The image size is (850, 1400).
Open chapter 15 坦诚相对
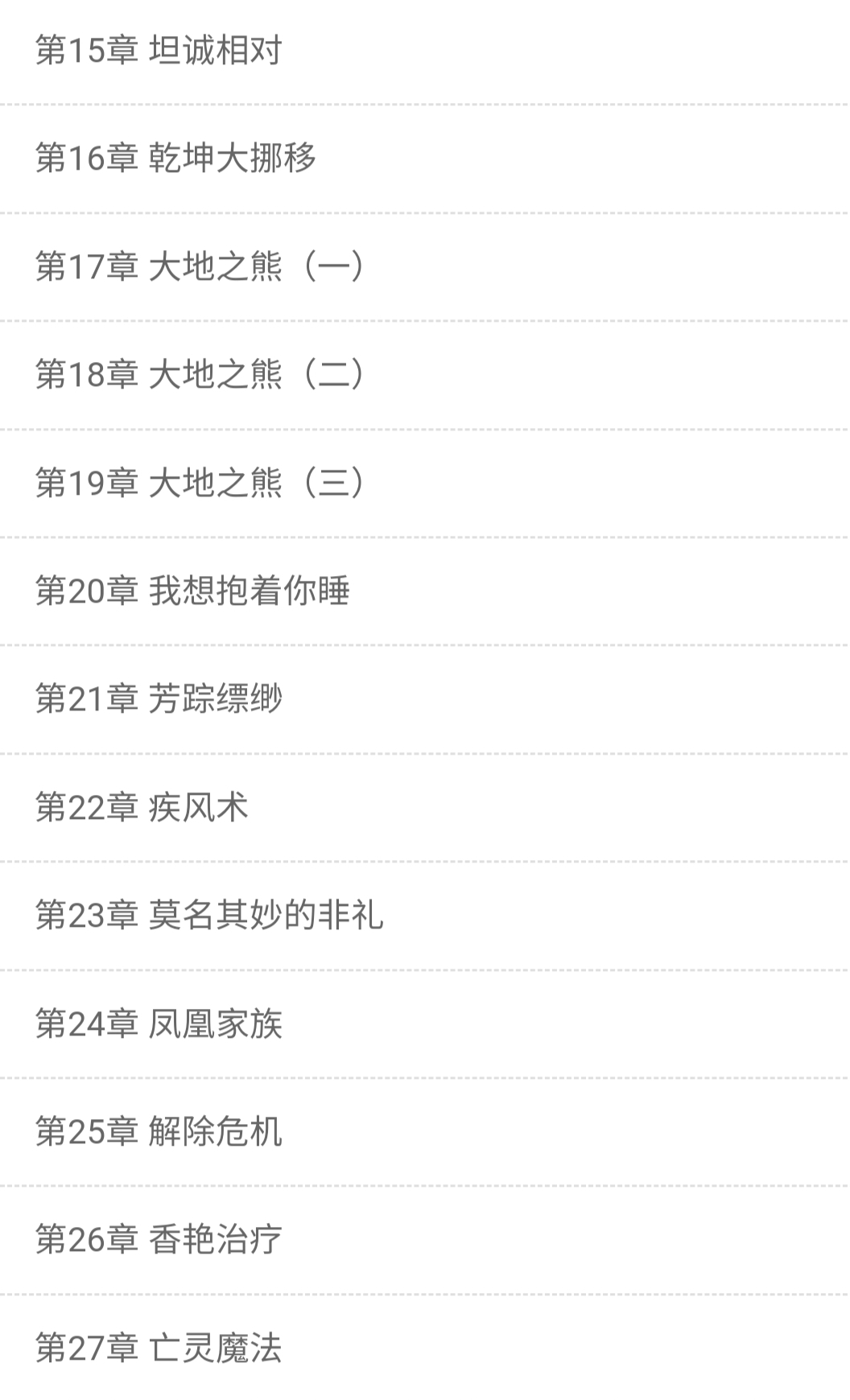(159, 51)
